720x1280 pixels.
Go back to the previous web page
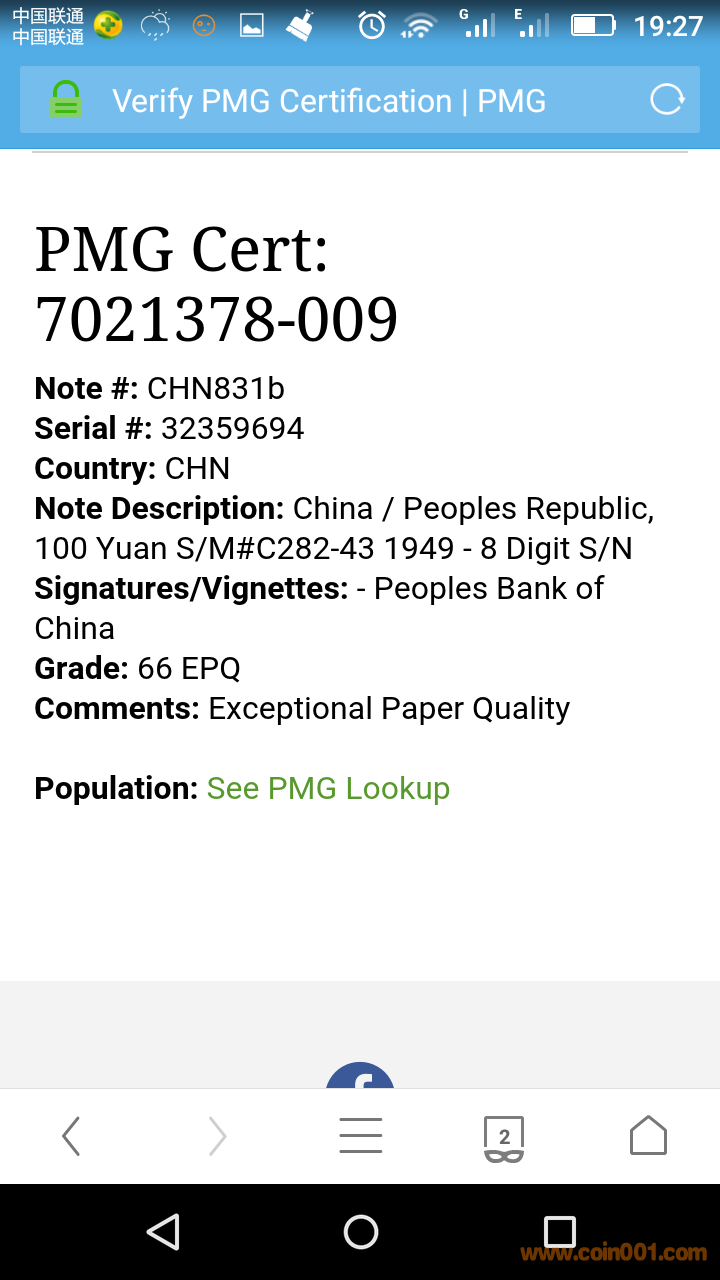click(71, 1136)
